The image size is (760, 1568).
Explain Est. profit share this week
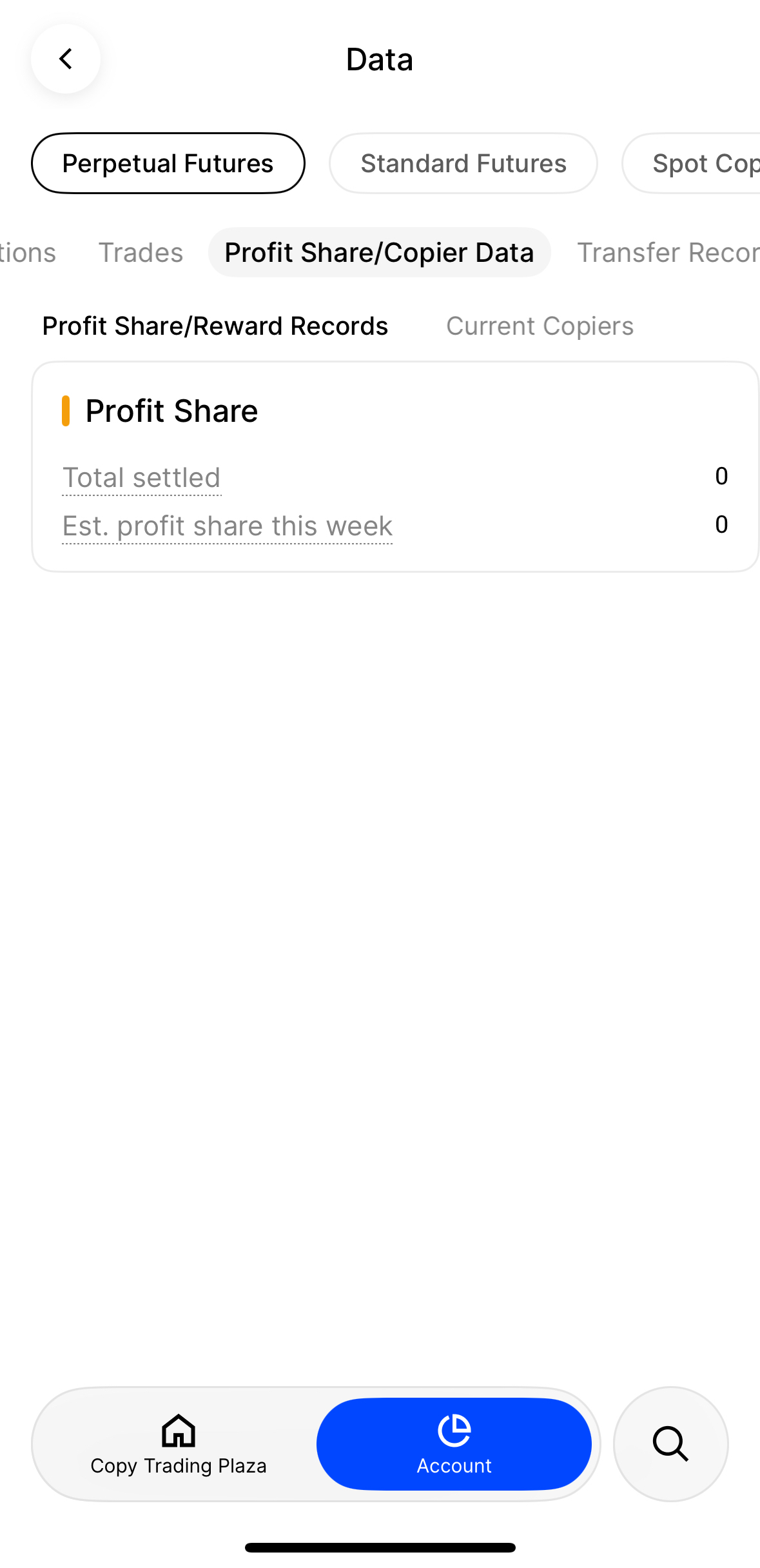[x=227, y=526]
